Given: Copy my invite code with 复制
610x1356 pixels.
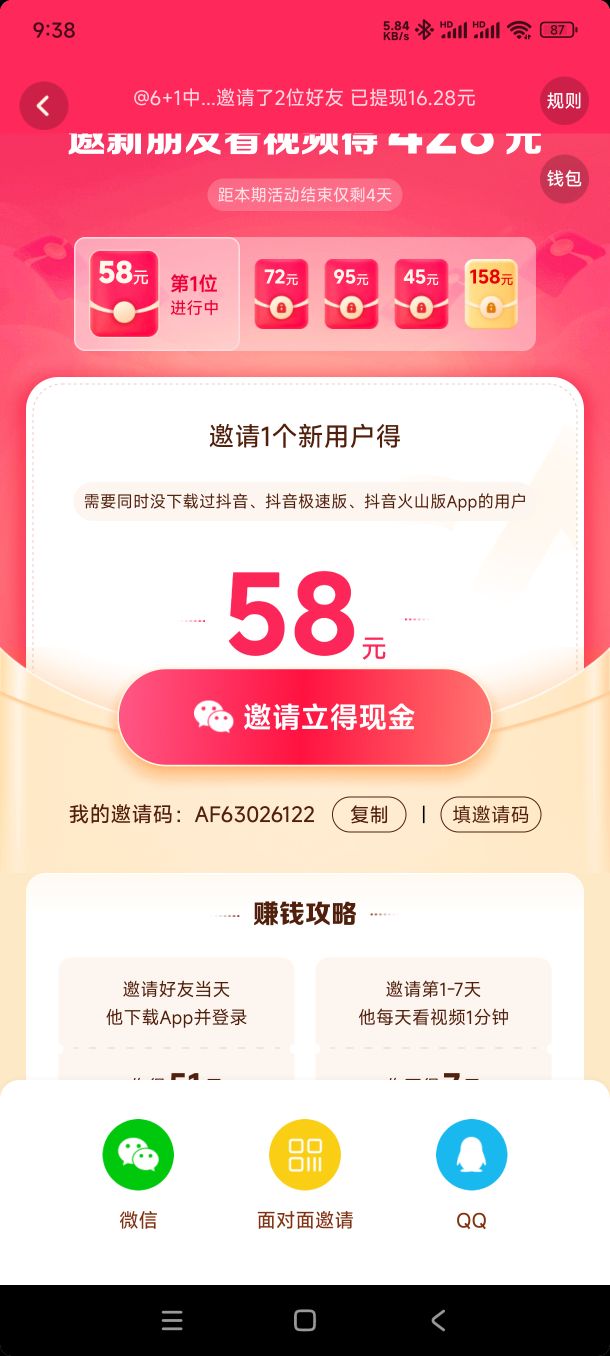Looking at the screenshot, I should coord(369,815).
